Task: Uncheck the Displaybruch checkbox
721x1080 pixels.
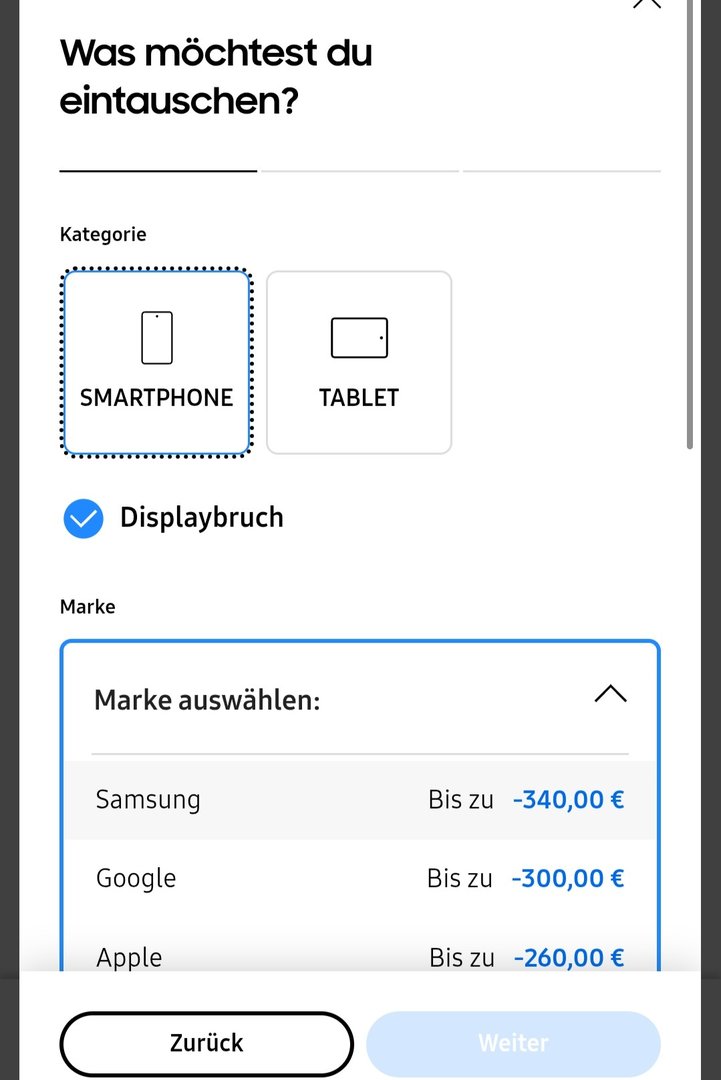Action: (x=83, y=519)
